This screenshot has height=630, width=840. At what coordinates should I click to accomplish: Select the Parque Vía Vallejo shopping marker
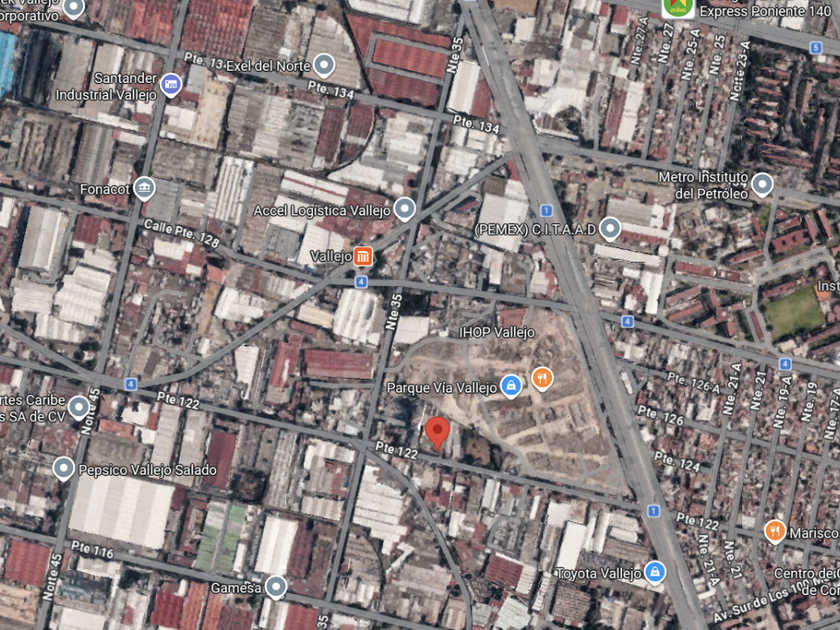[x=511, y=386]
